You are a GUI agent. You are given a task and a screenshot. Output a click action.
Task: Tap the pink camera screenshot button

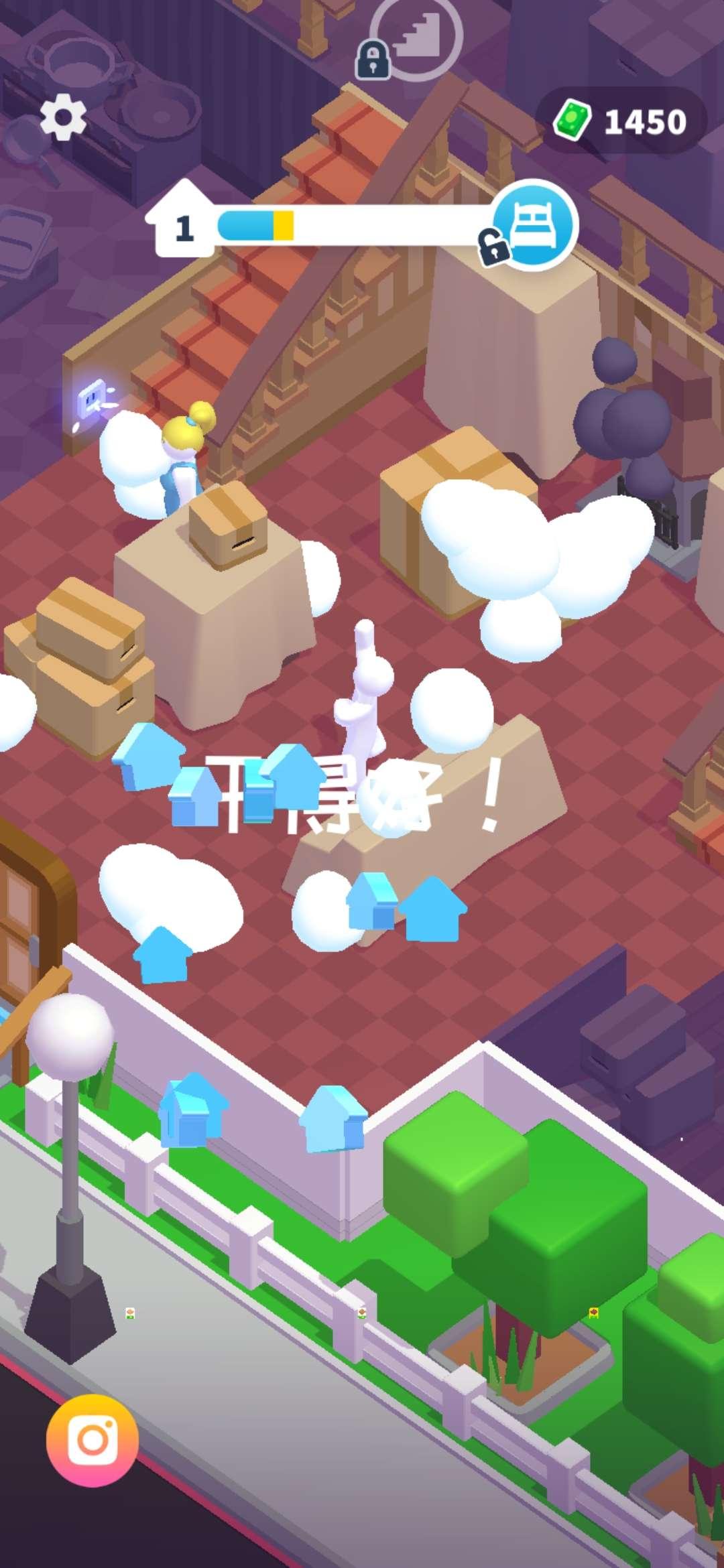point(93,1439)
